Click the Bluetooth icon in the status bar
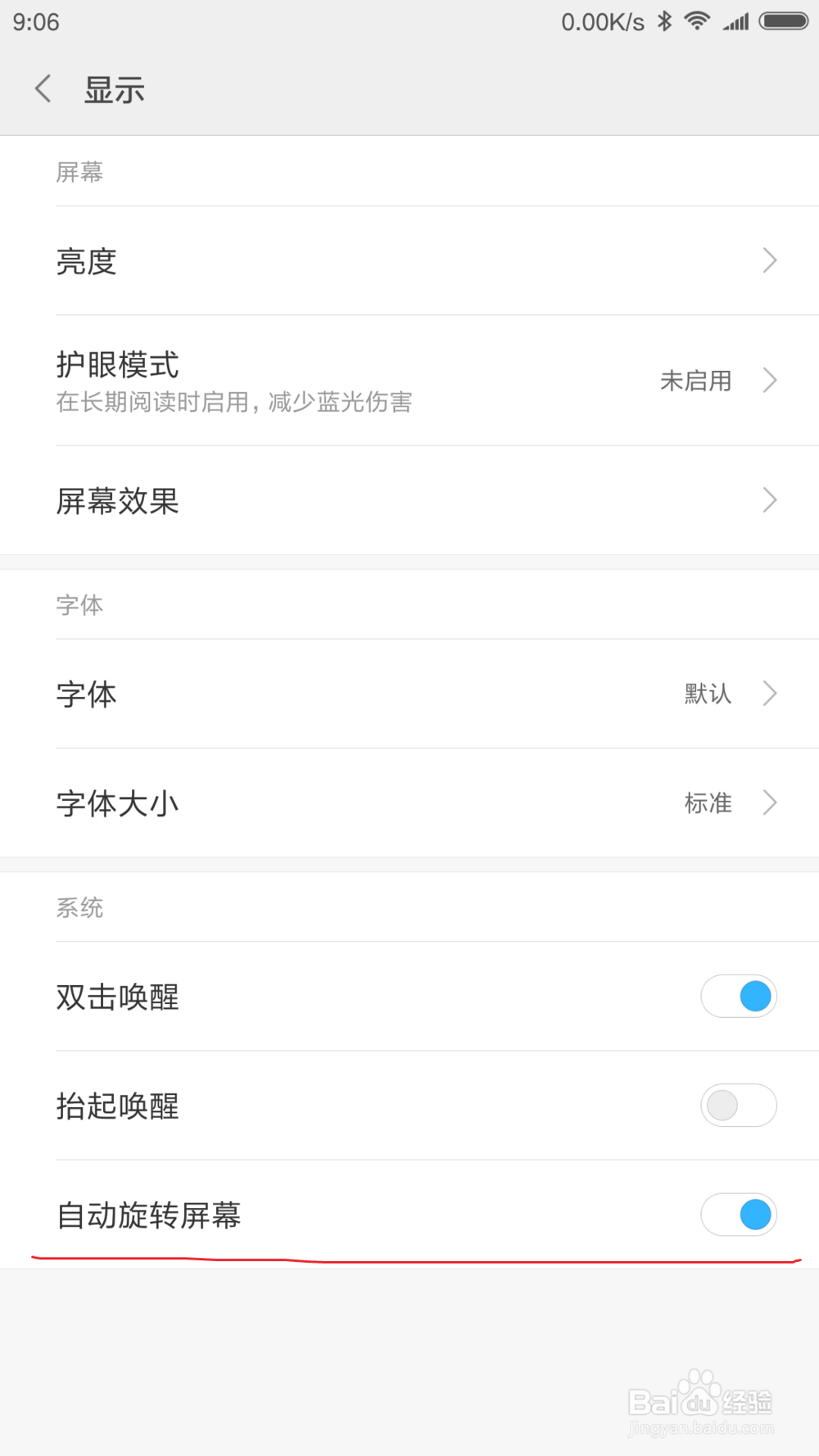Image resolution: width=819 pixels, height=1456 pixels. pyautogui.click(x=665, y=21)
